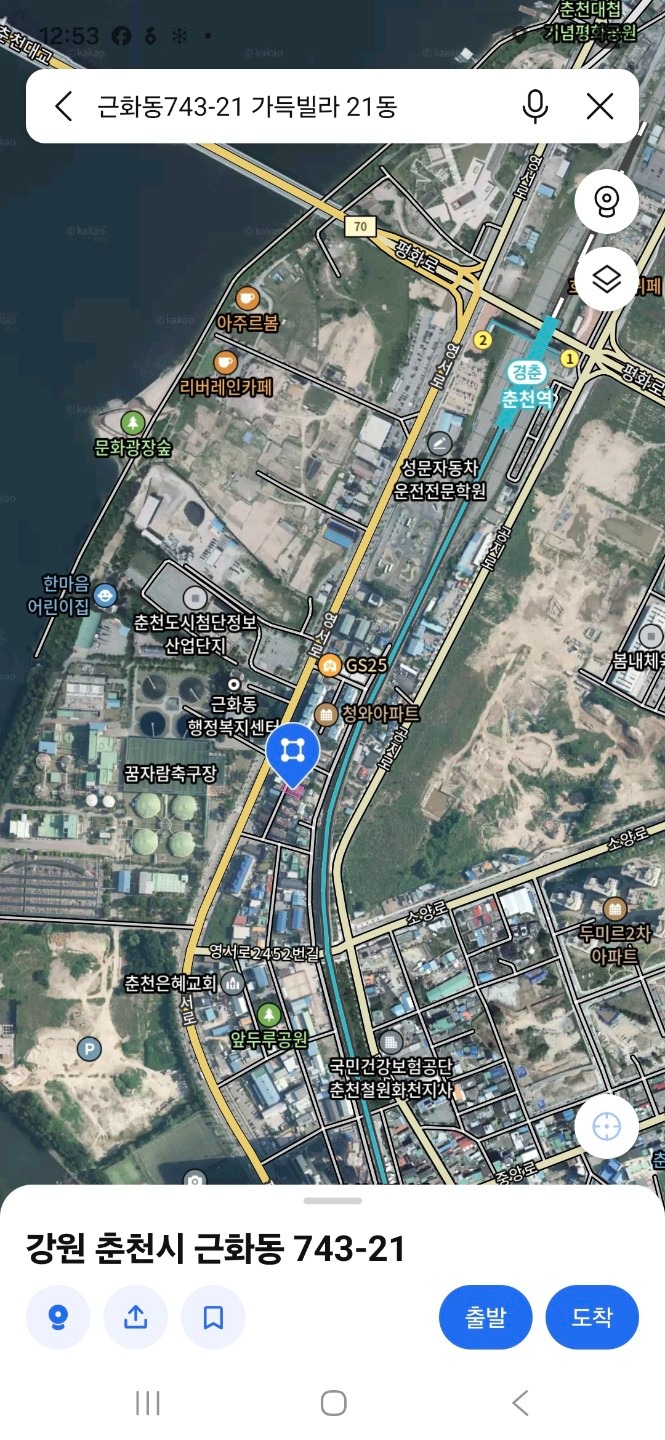The image size is (665, 1440).
Task: Bookmark 근화동 743-21
Action: pyautogui.click(x=213, y=1317)
